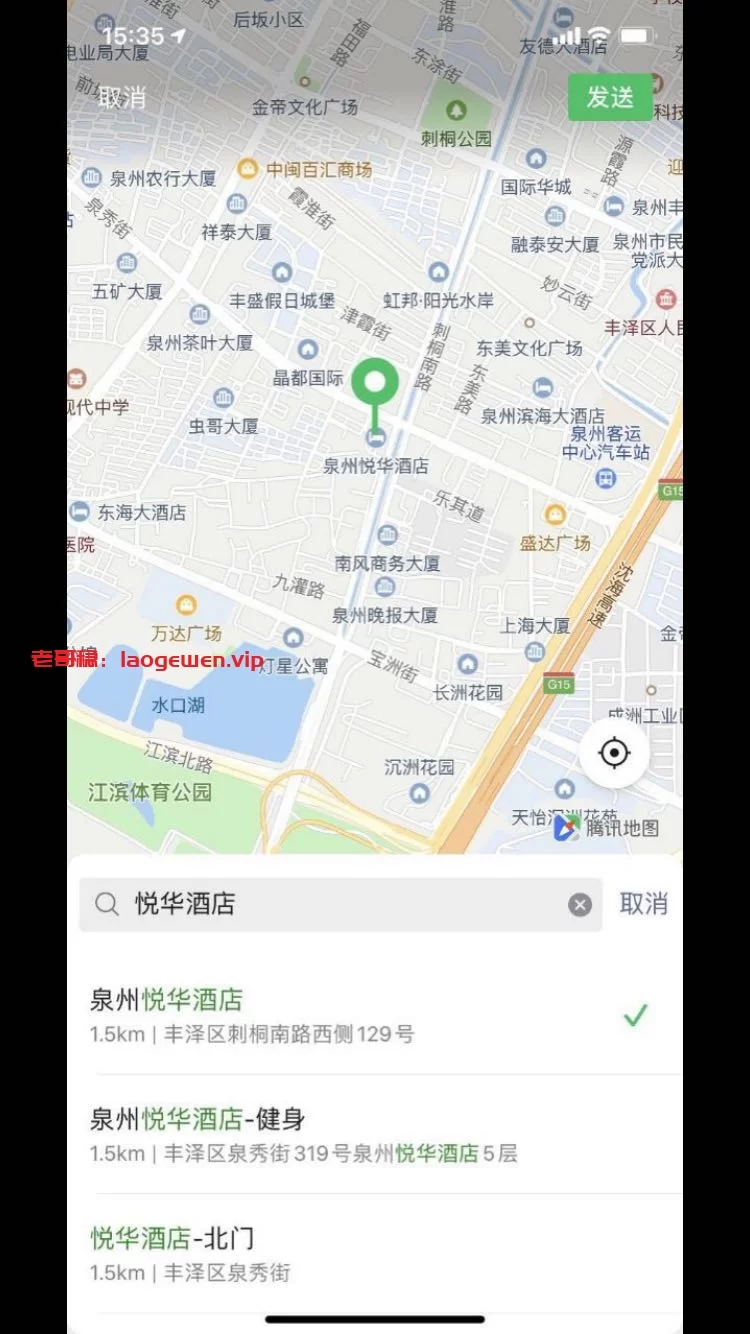Tap 取消 beside the search box
Viewport: 750px width, 1334px height.
pyautogui.click(x=643, y=904)
